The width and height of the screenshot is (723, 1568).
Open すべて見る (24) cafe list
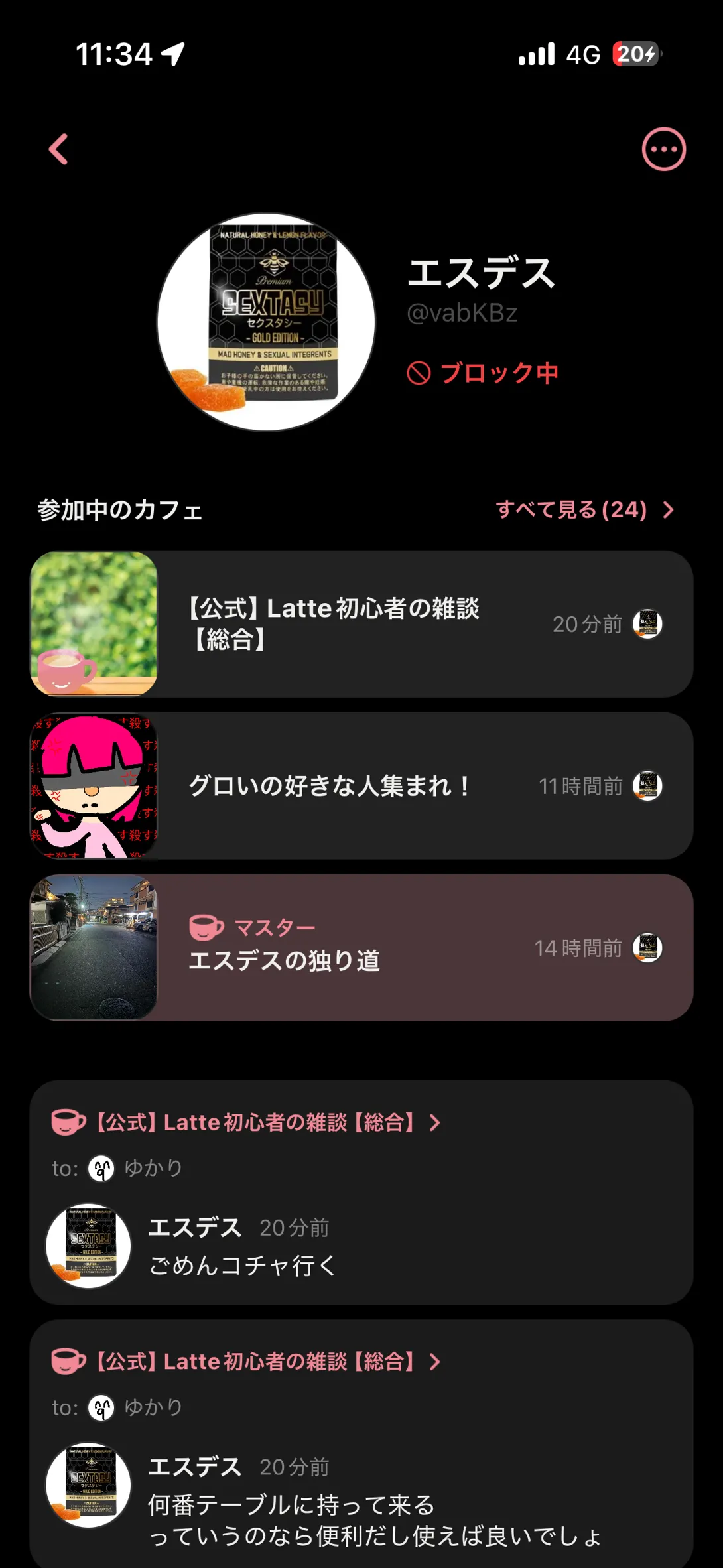click(584, 509)
